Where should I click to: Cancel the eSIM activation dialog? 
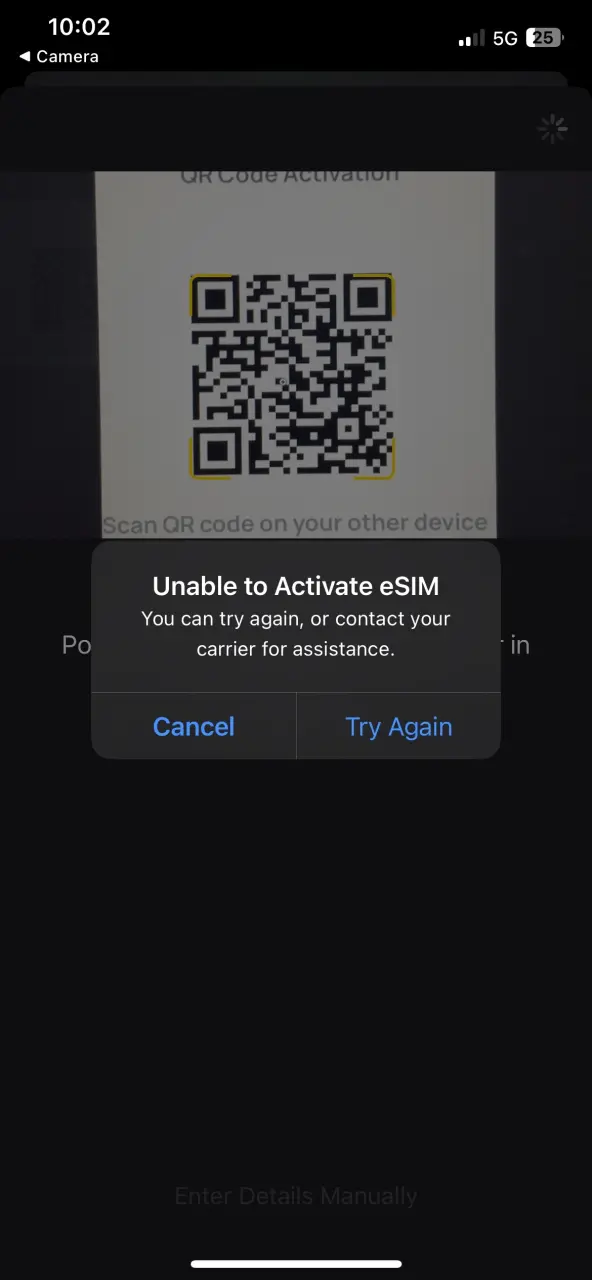click(194, 726)
